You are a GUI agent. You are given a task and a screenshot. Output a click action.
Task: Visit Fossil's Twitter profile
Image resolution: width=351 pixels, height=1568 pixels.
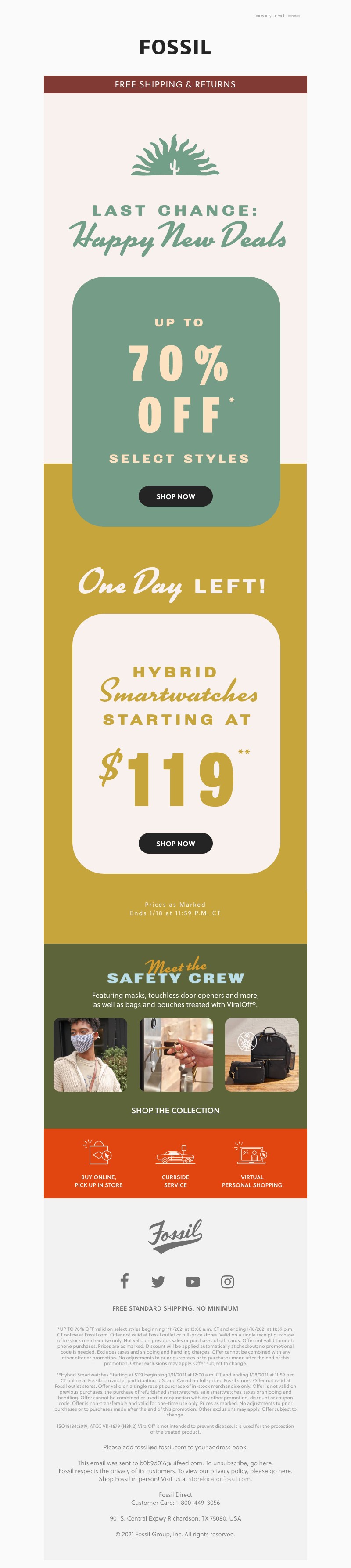[158, 1281]
